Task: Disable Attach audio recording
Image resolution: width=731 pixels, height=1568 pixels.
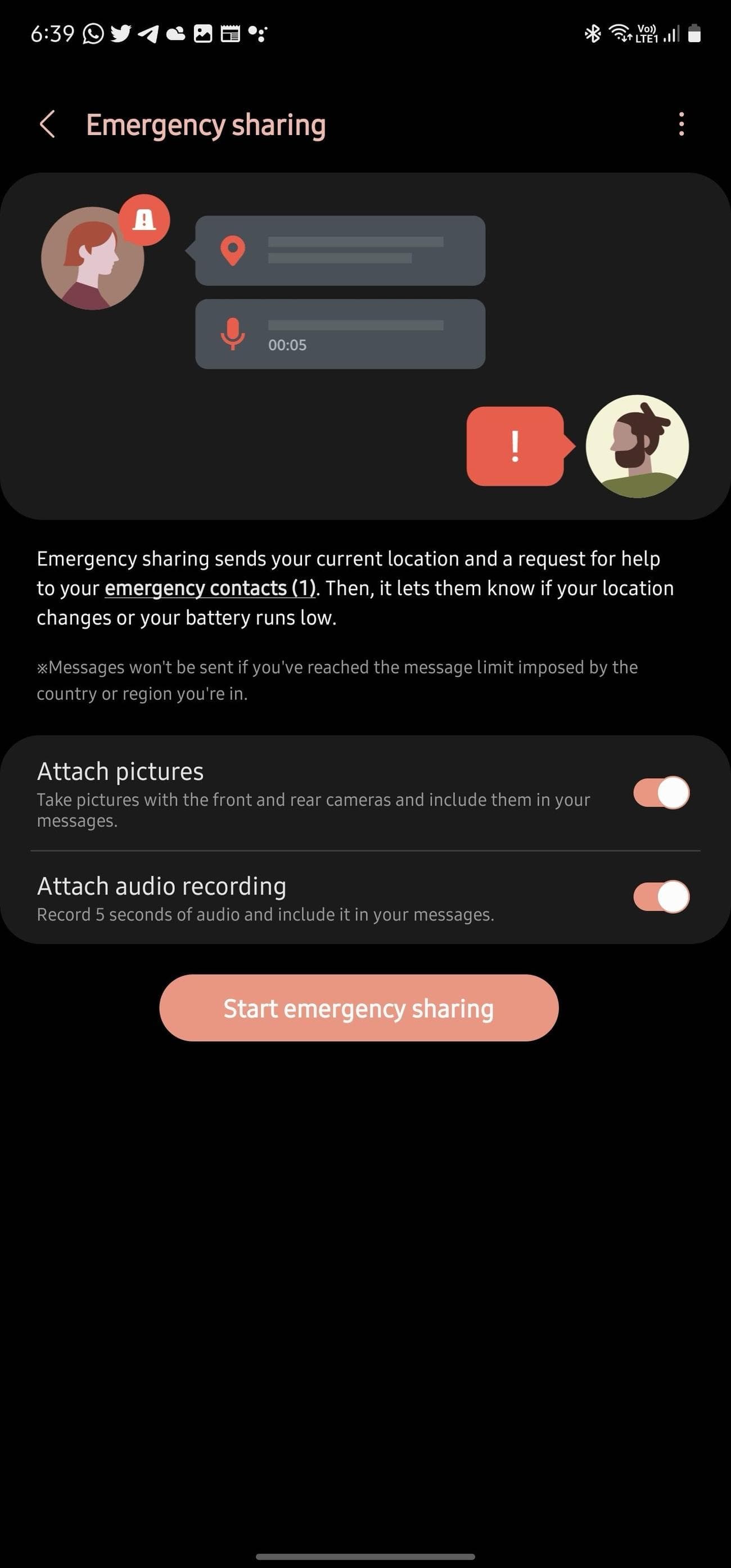Action: 661,897
